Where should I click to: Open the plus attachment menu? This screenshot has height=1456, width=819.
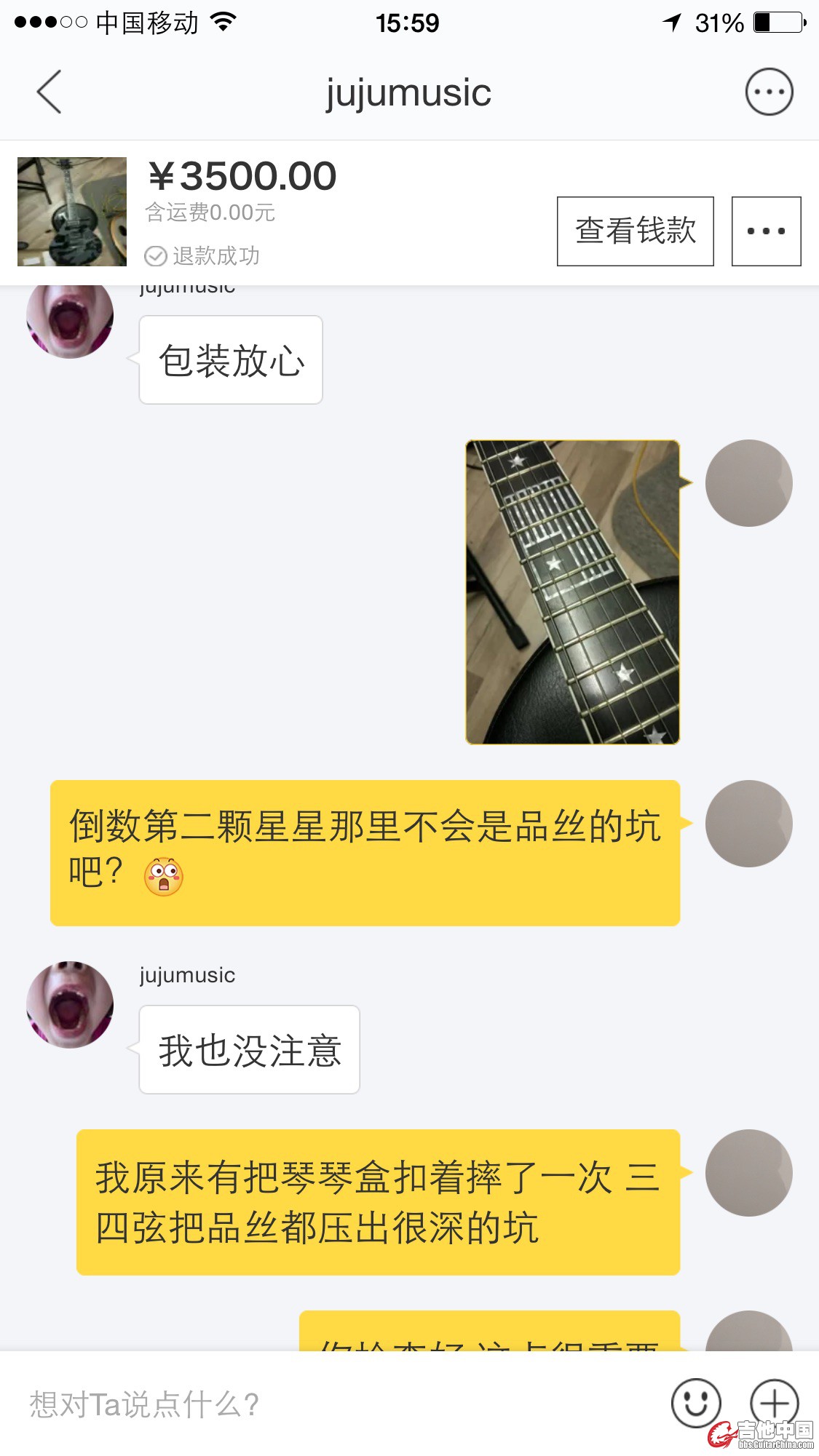pos(775,1403)
